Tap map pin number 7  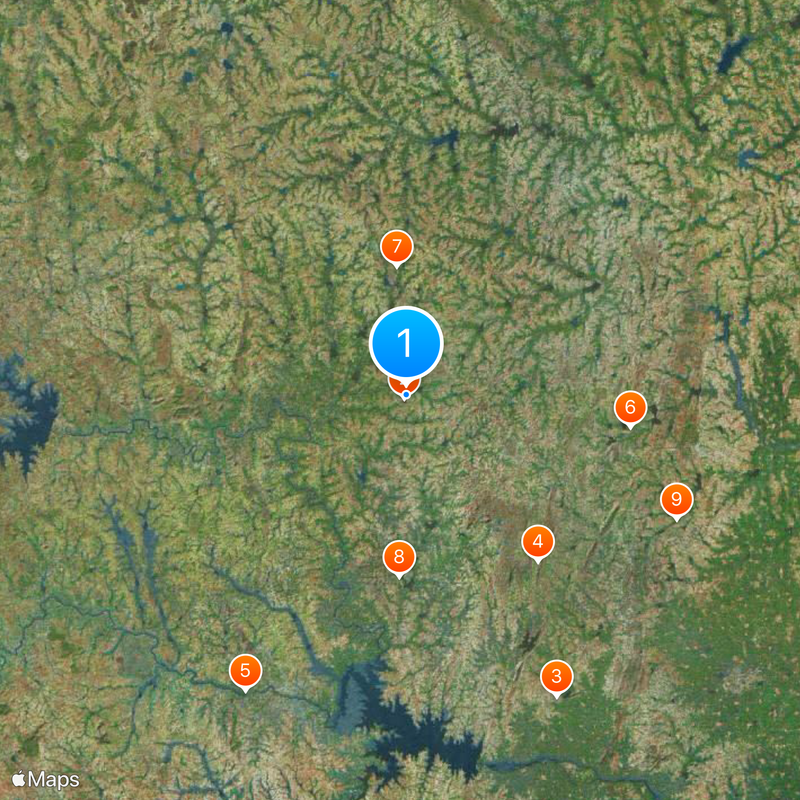point(397,246)
